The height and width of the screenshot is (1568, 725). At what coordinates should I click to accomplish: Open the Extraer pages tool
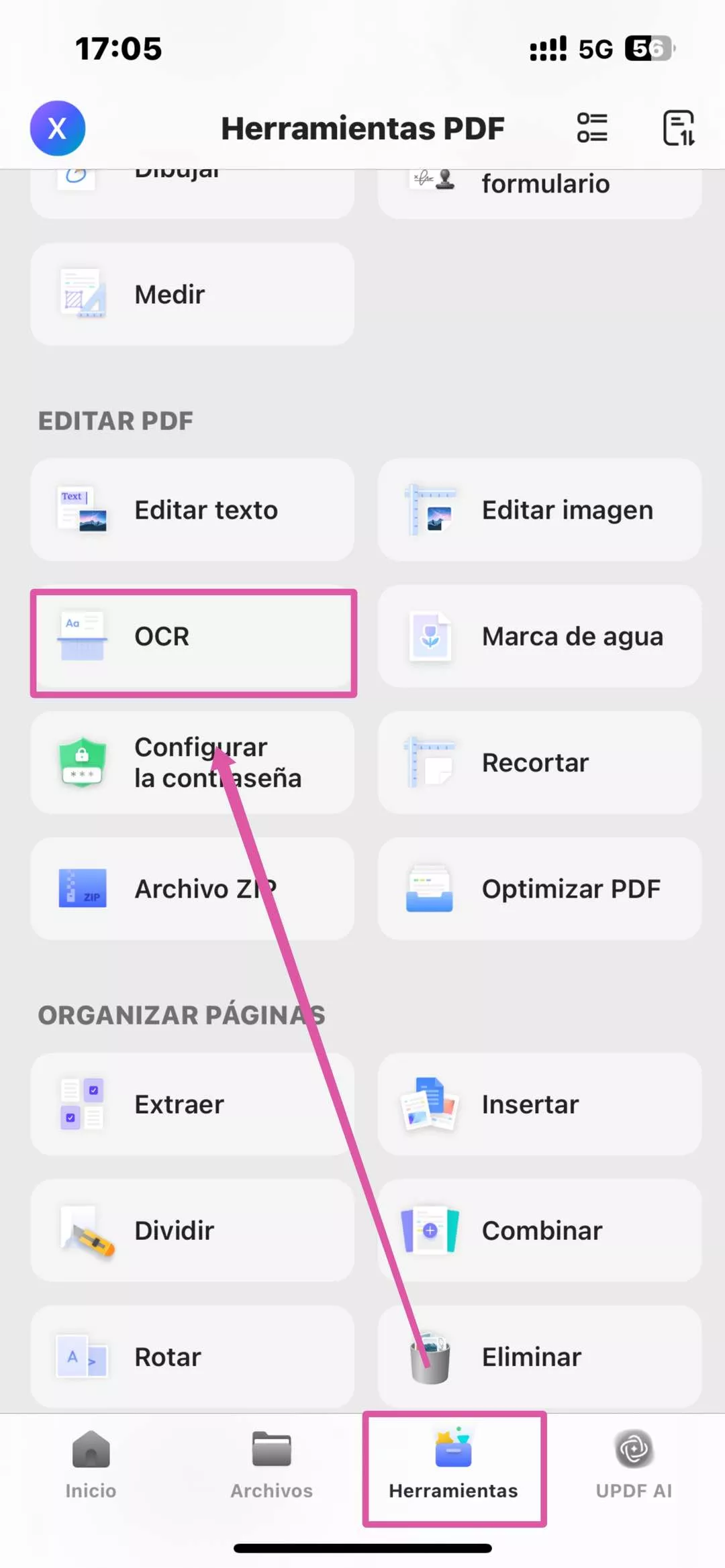point(192,1104)
